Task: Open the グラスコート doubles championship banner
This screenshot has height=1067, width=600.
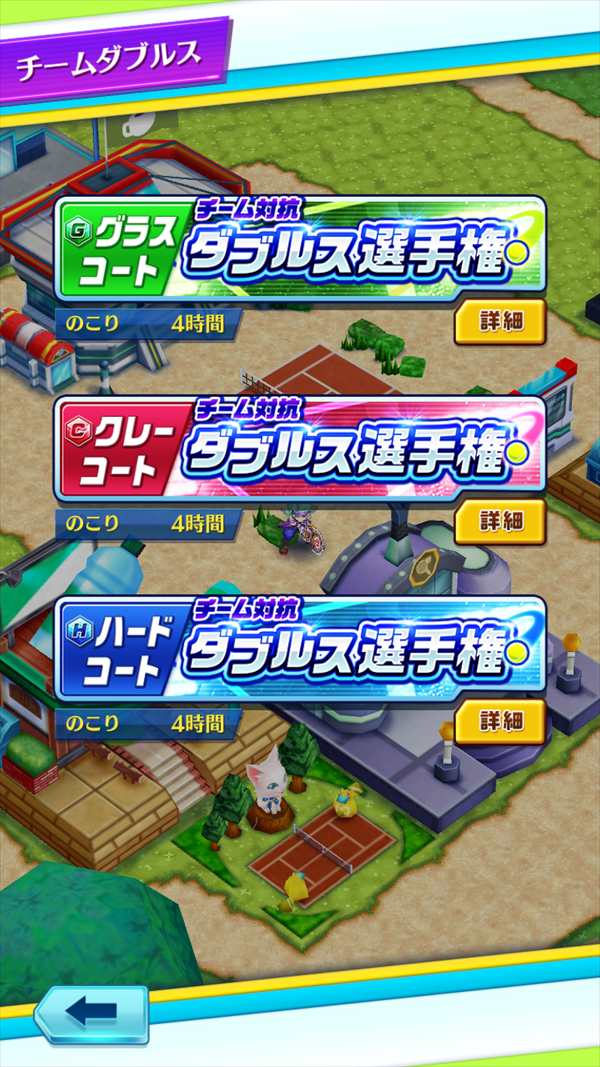Action: click(300, 248)
